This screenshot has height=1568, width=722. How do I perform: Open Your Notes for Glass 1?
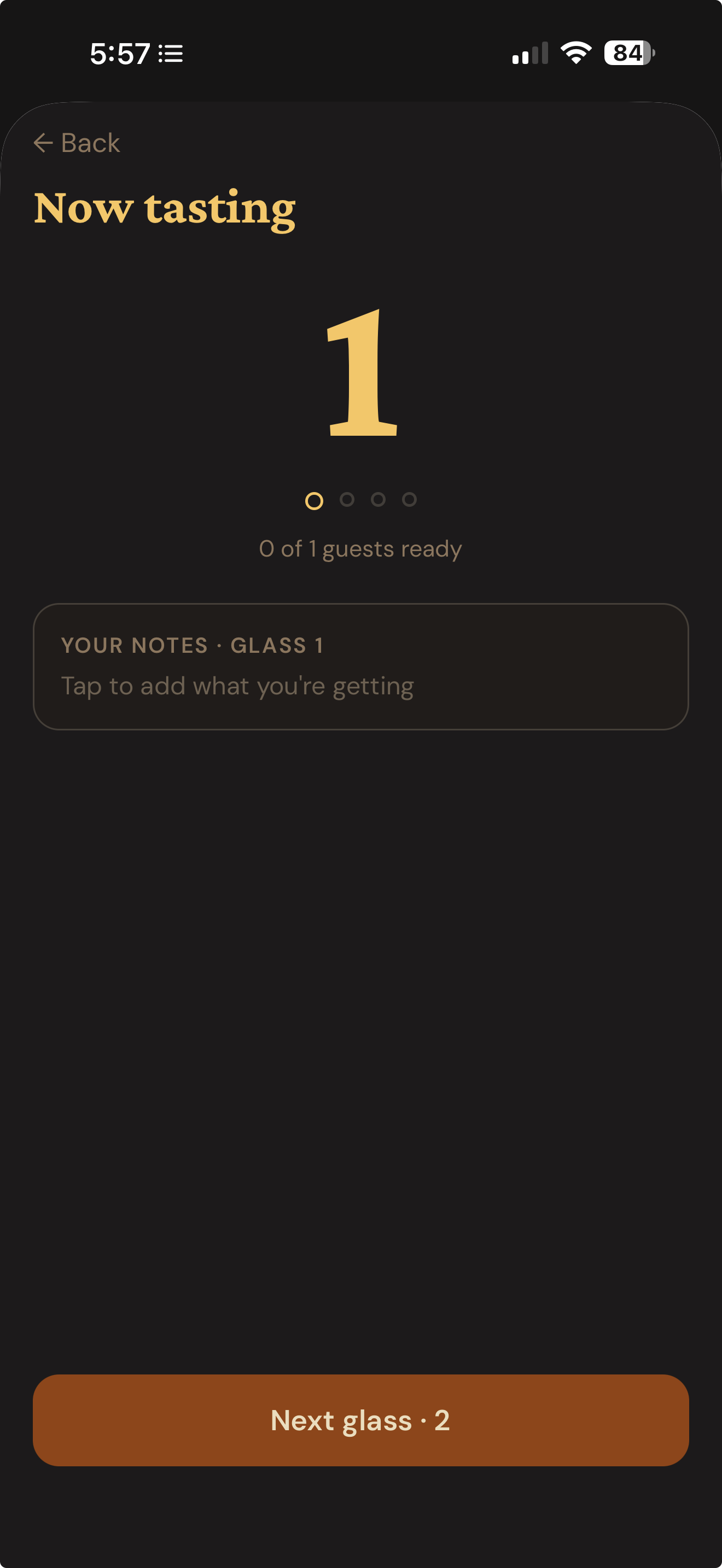coord(361,666)
